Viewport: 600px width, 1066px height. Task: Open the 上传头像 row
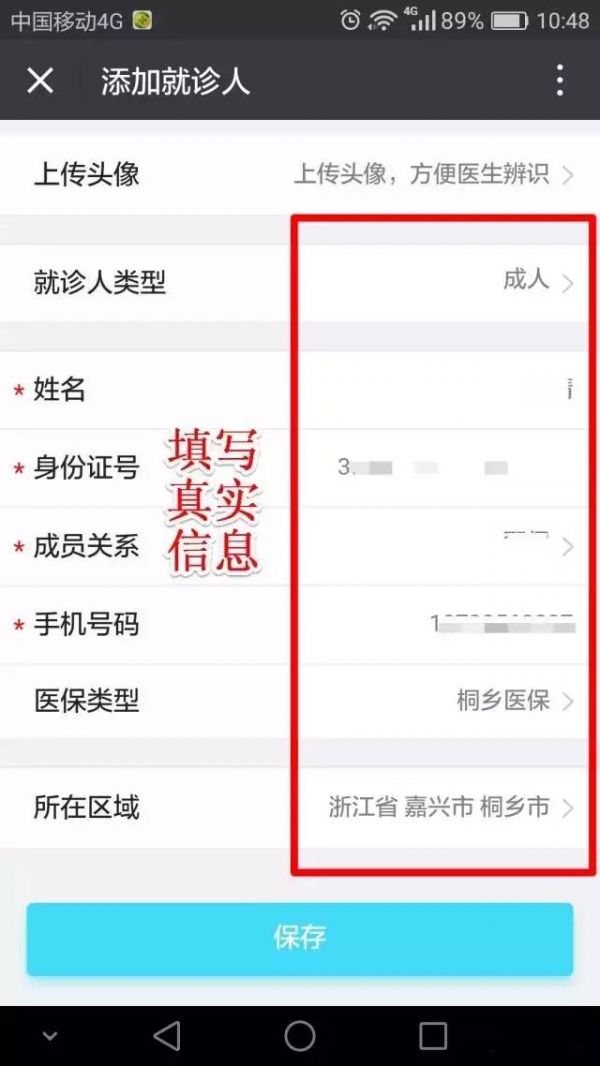point(300,175)
